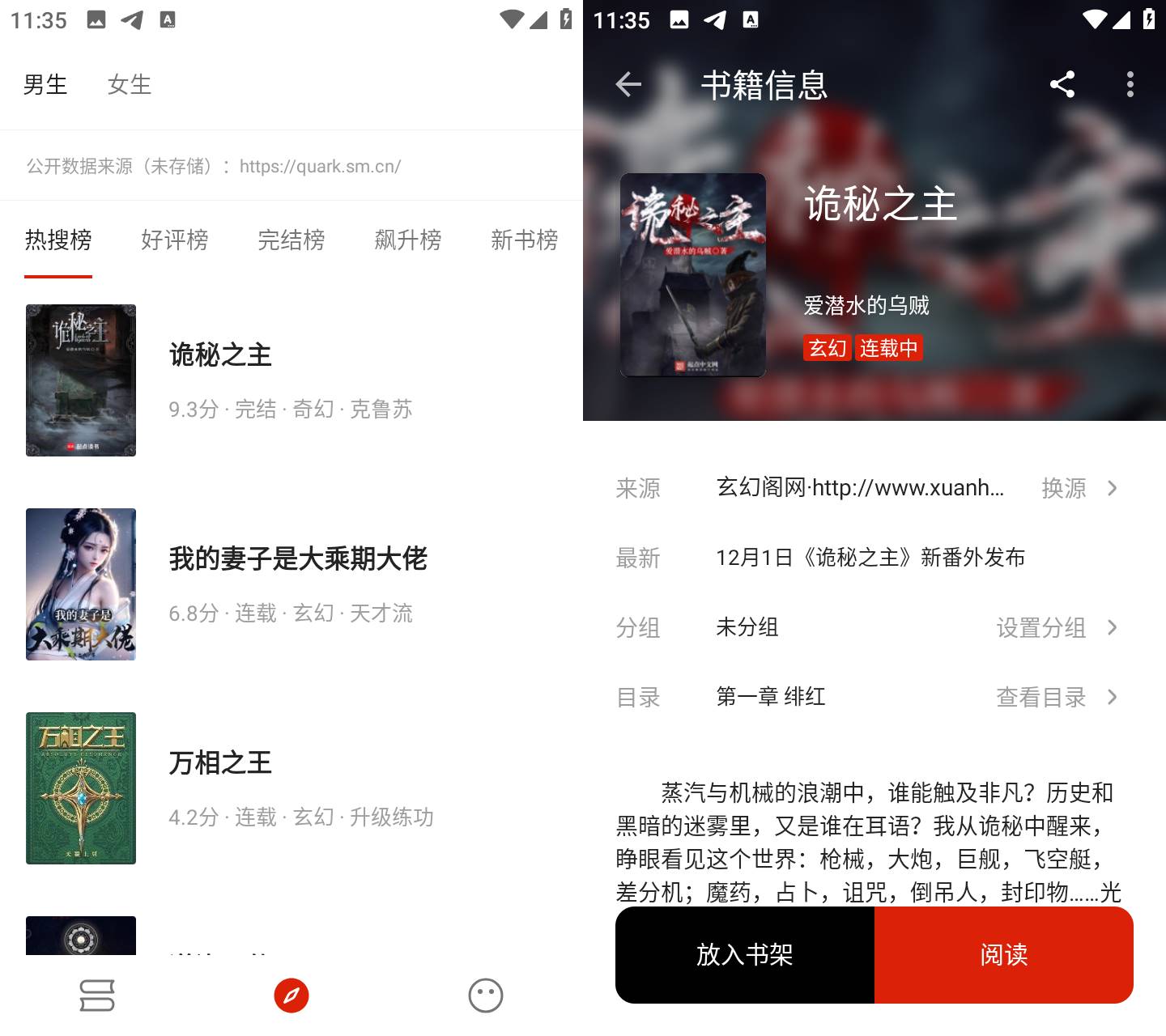1166x1036 pixels.
Task: Tap the 诡秘之主 cover image
Action: click(692, 275)
